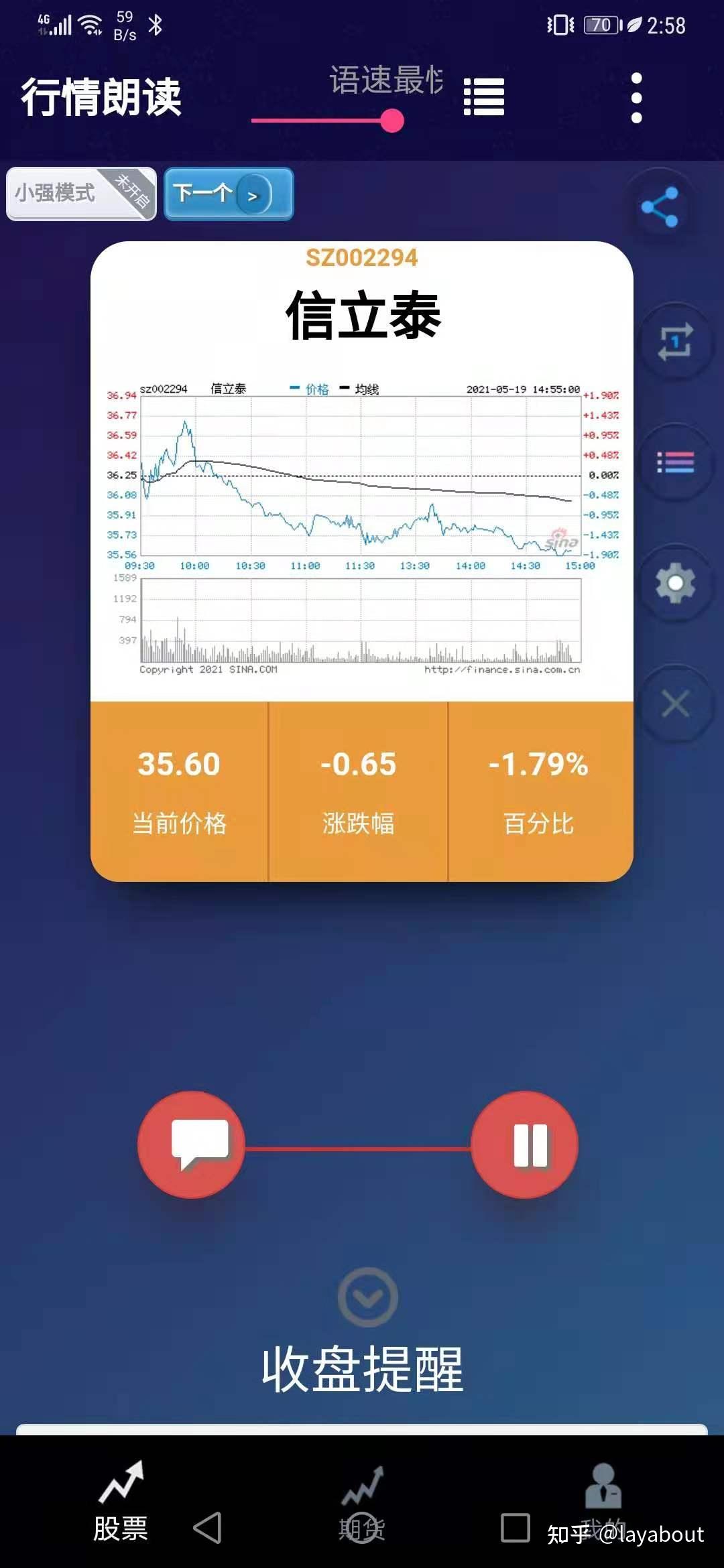Adjust the 语速 speech speed slider
The height and width of the screenshot is (1568, 724).
tap(391, 121)
